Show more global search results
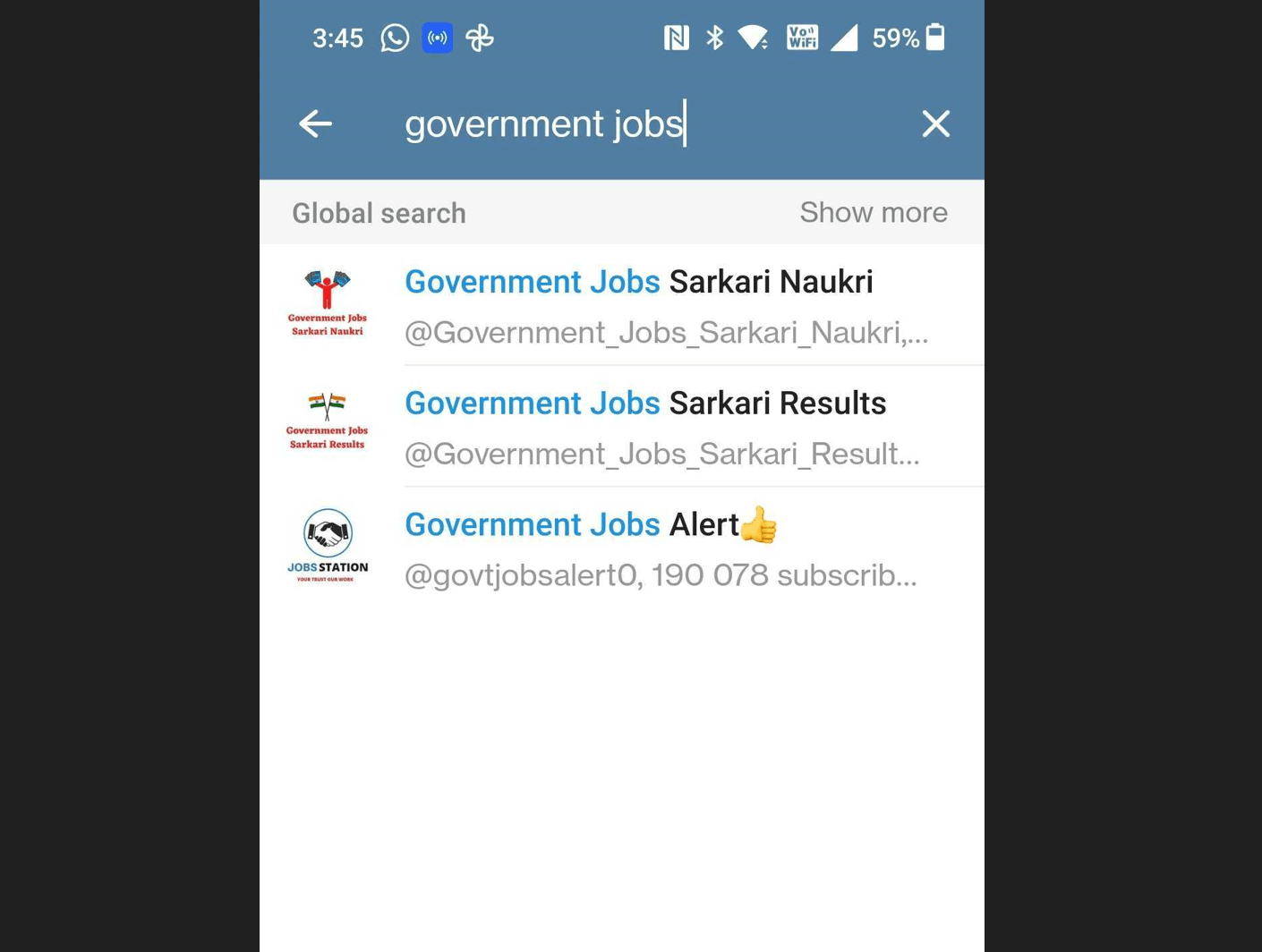Screen dimensions: 1262x952 [x=873, y=213]
